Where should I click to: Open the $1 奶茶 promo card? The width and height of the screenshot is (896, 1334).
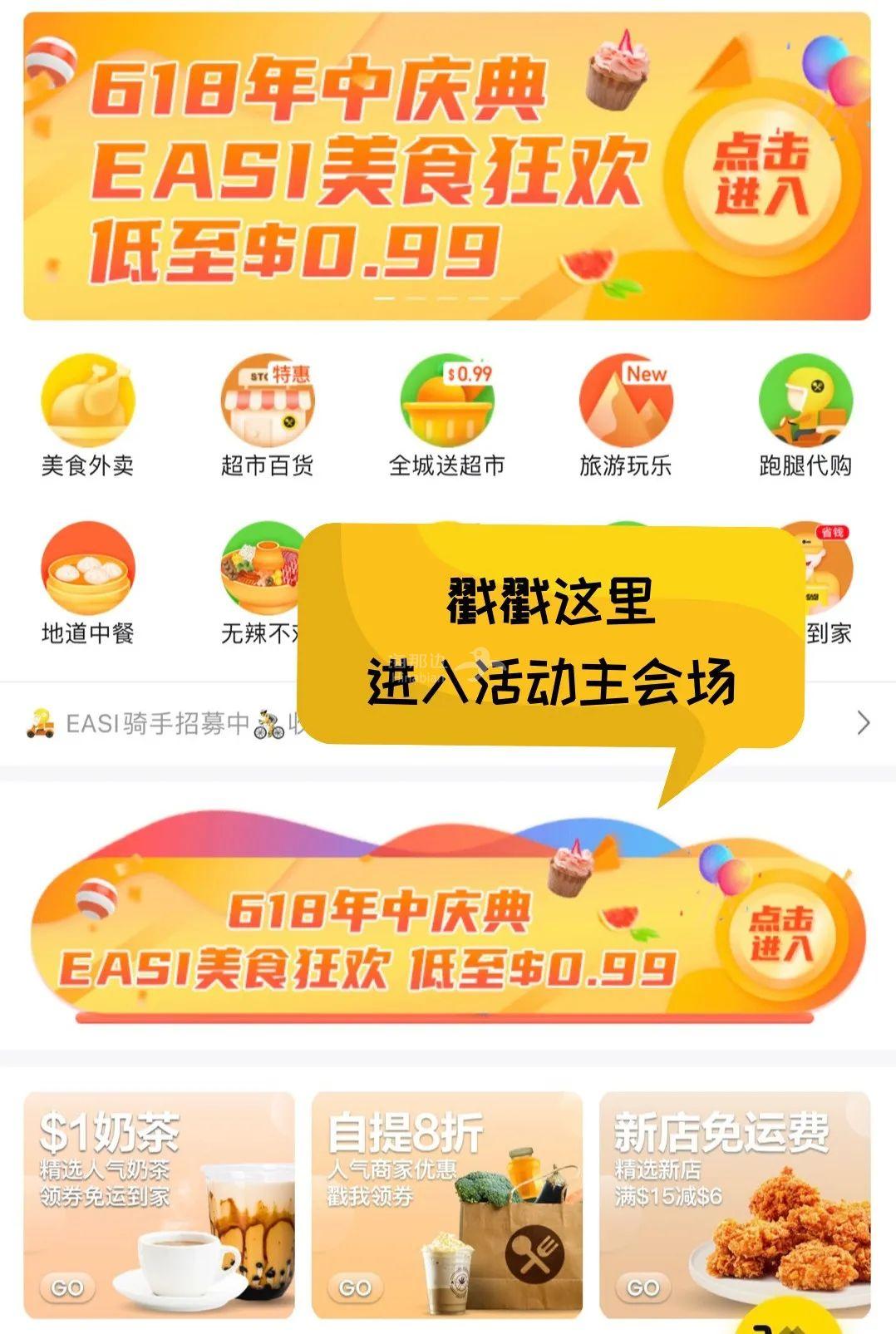pos(159,1205)
